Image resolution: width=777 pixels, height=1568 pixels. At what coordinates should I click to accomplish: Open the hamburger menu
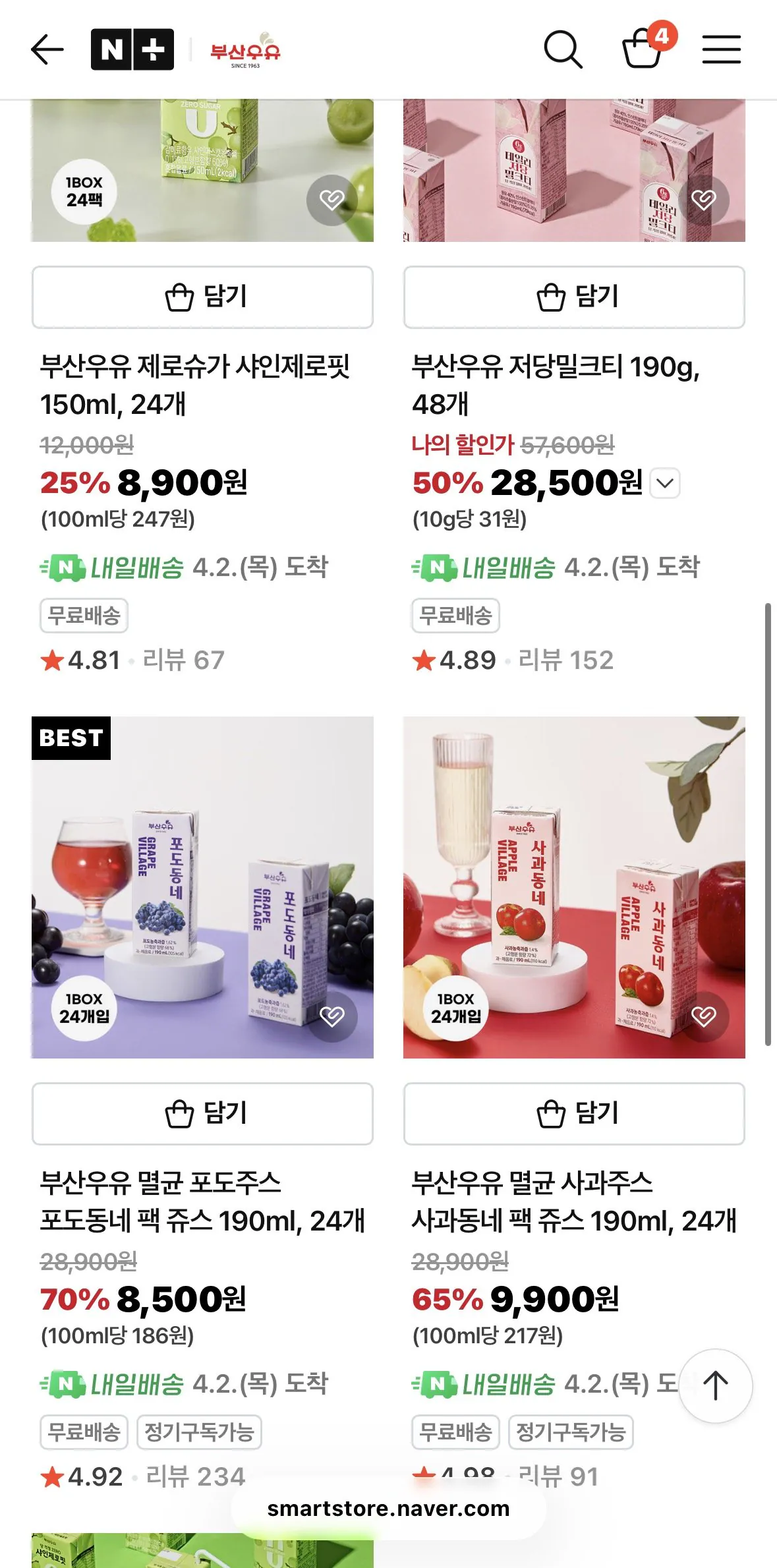pyautogui.click(x=722, y=48)
